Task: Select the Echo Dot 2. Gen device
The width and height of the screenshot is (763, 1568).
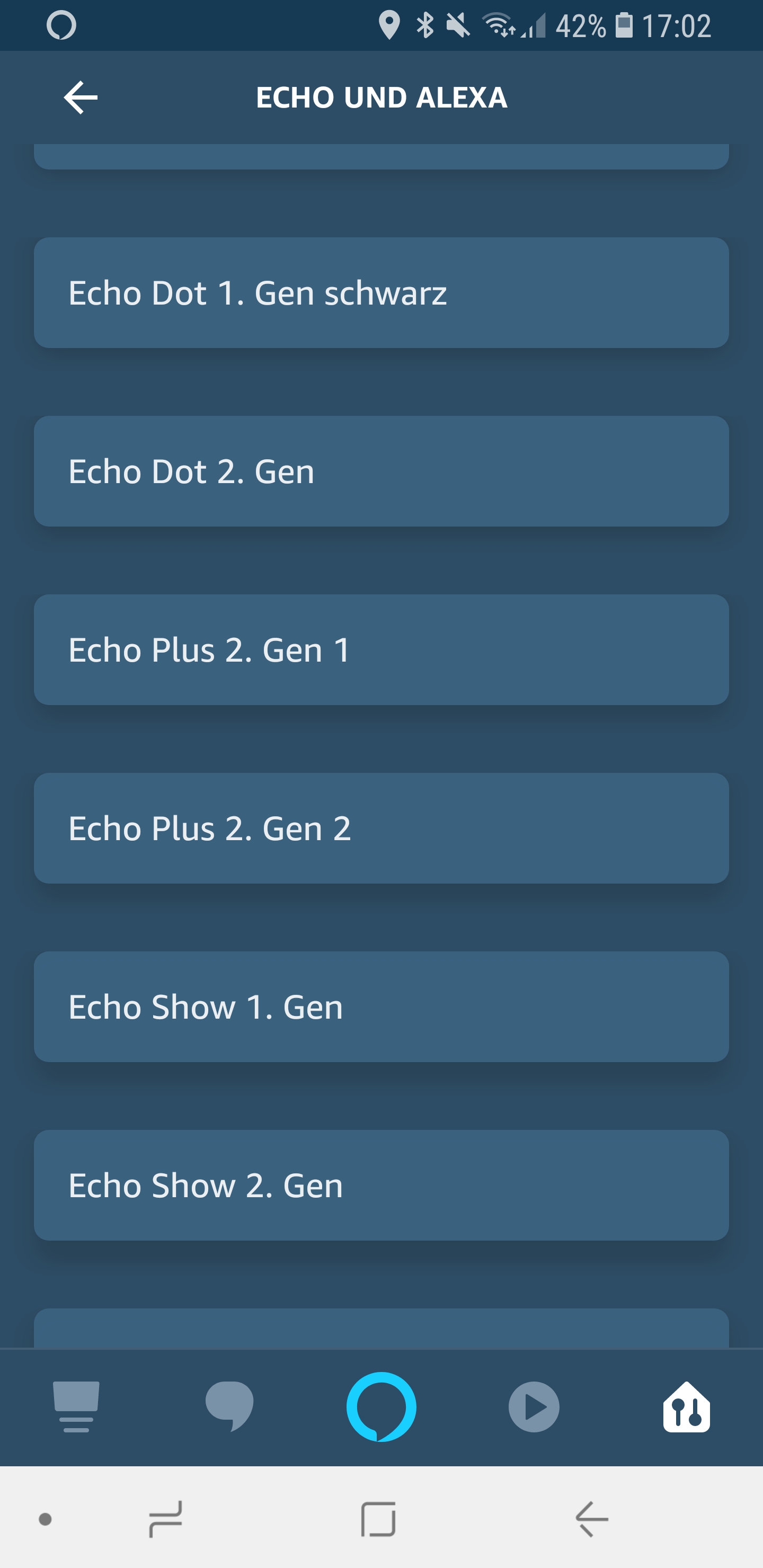Action: click(x=381, y=471)
